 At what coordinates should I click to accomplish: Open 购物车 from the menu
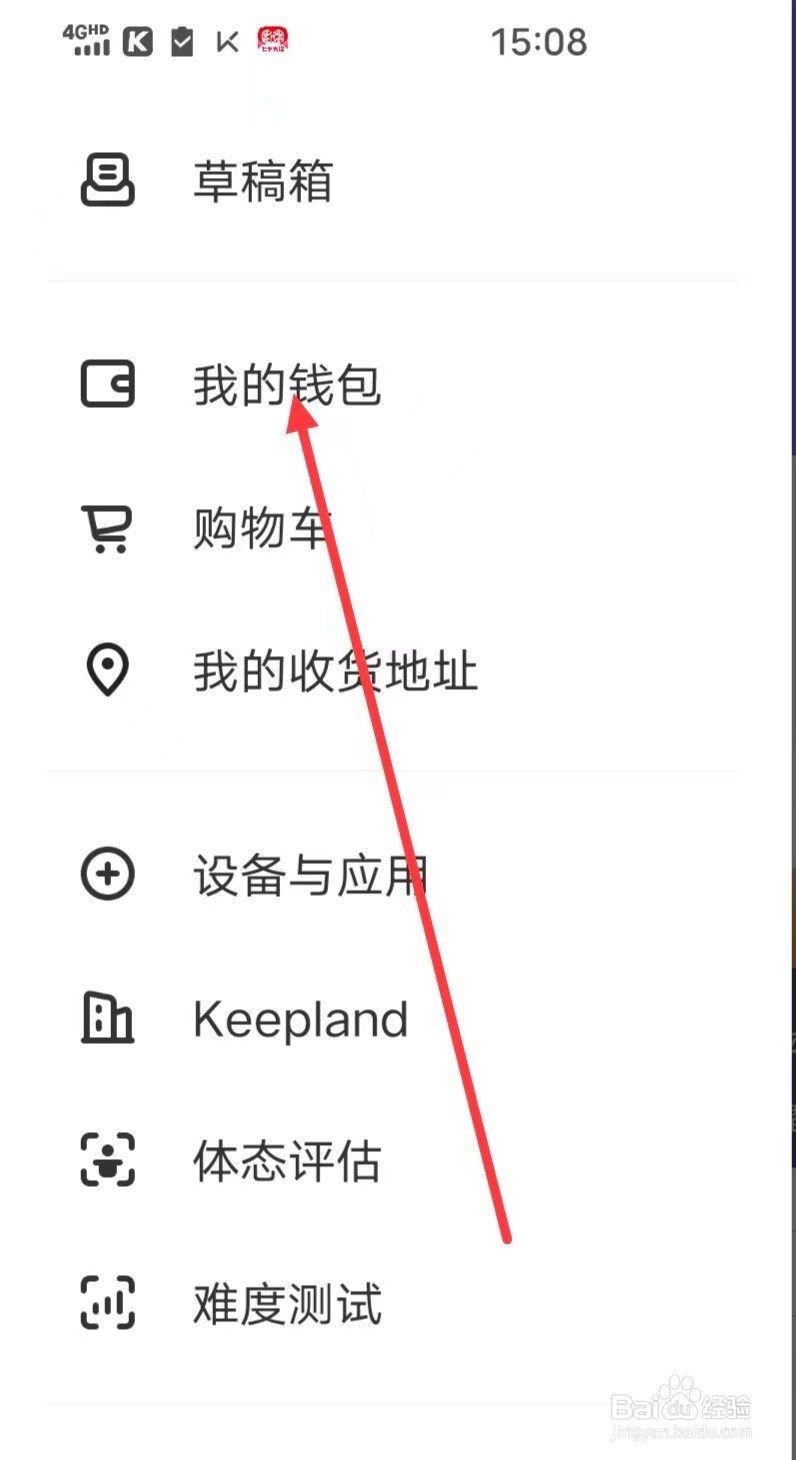[x=262, y=528]
